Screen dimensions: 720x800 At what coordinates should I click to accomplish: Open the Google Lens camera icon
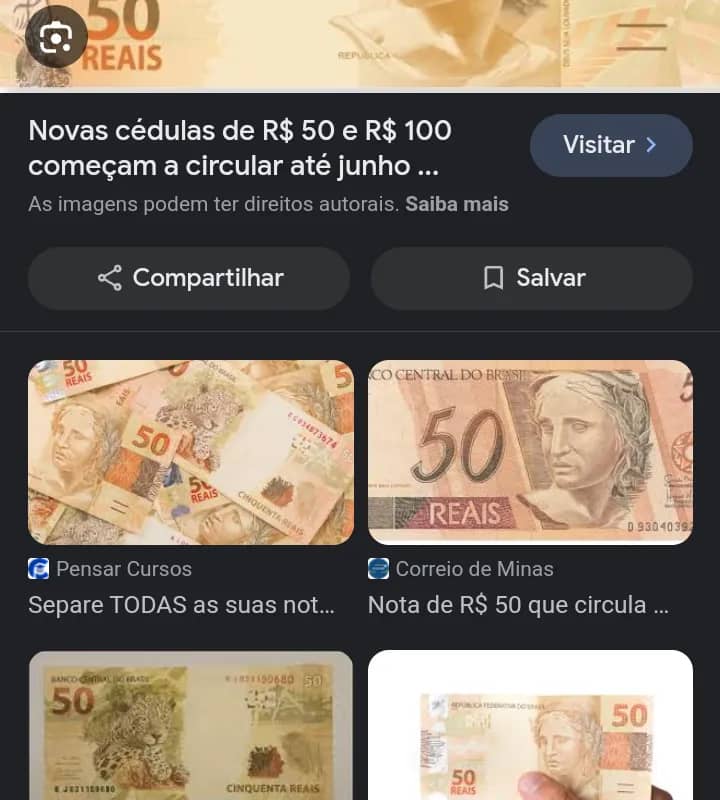(x=55, y=37)
